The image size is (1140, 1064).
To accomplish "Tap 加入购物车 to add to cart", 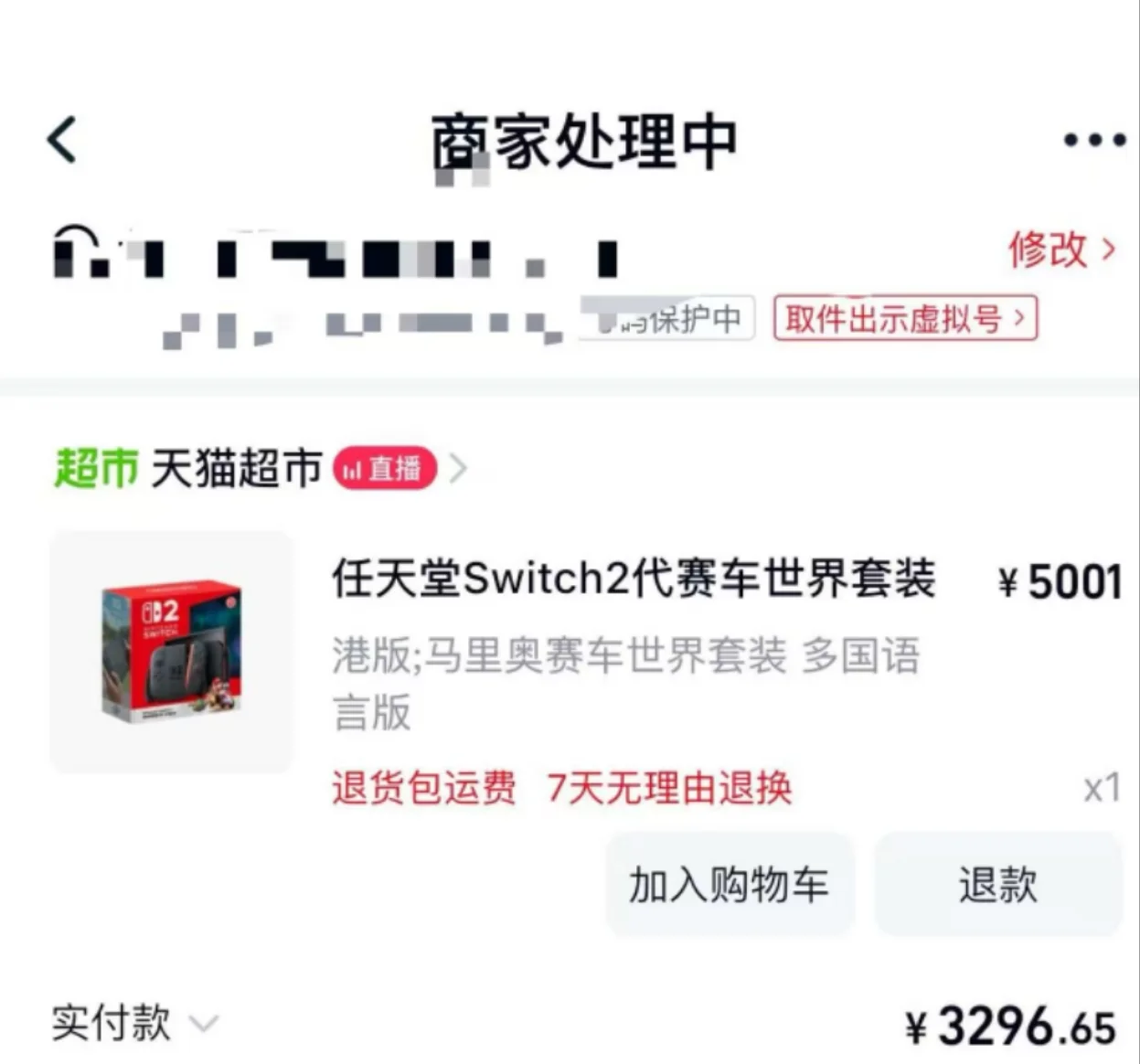I will pos(729,885).
